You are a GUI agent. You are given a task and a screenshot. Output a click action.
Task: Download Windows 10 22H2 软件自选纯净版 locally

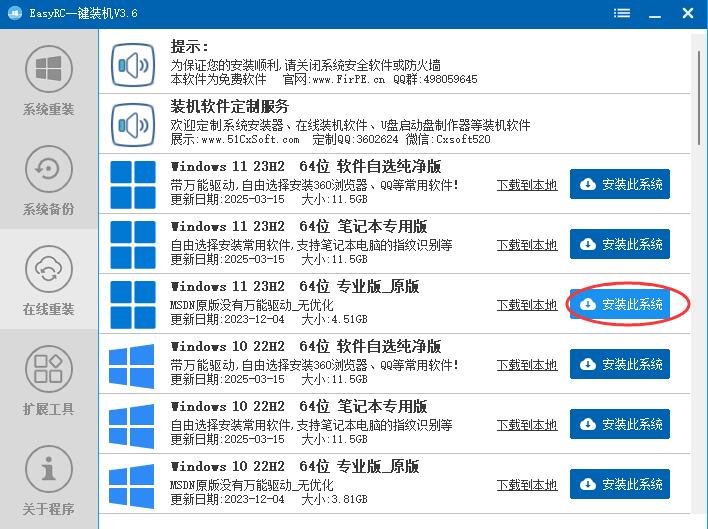pos(527,365)
